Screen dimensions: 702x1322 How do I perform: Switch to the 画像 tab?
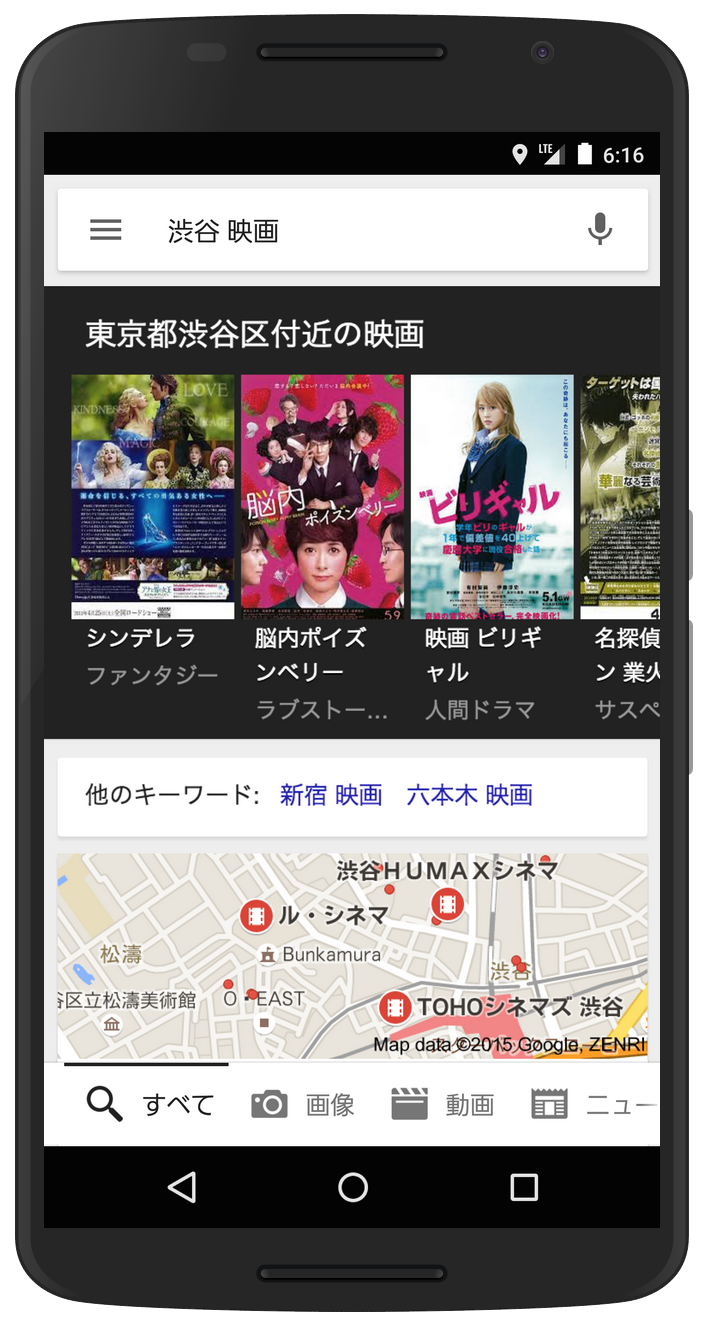point(304,1104)
